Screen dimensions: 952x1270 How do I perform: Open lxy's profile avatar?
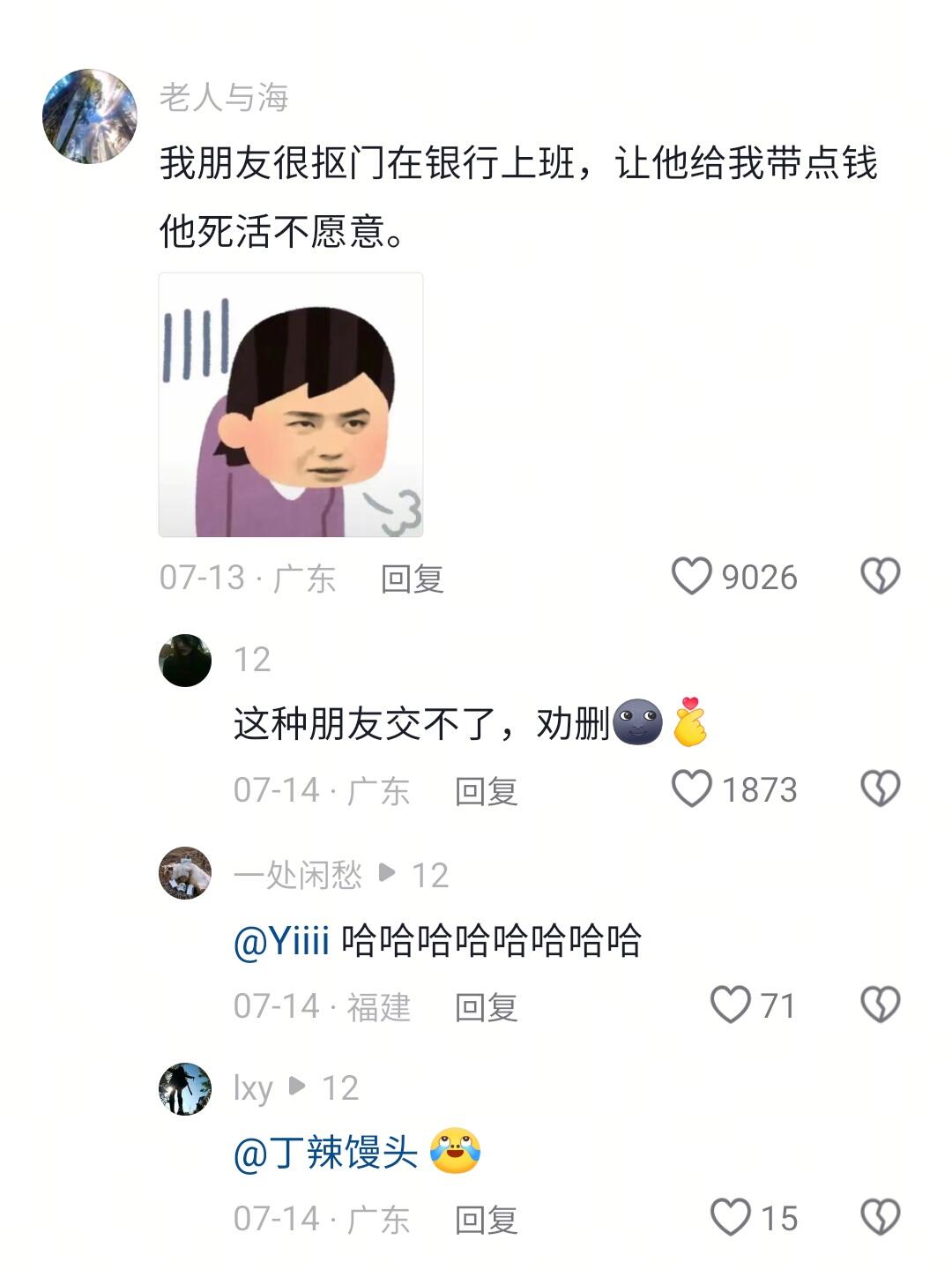click(x=185, y=1087)
